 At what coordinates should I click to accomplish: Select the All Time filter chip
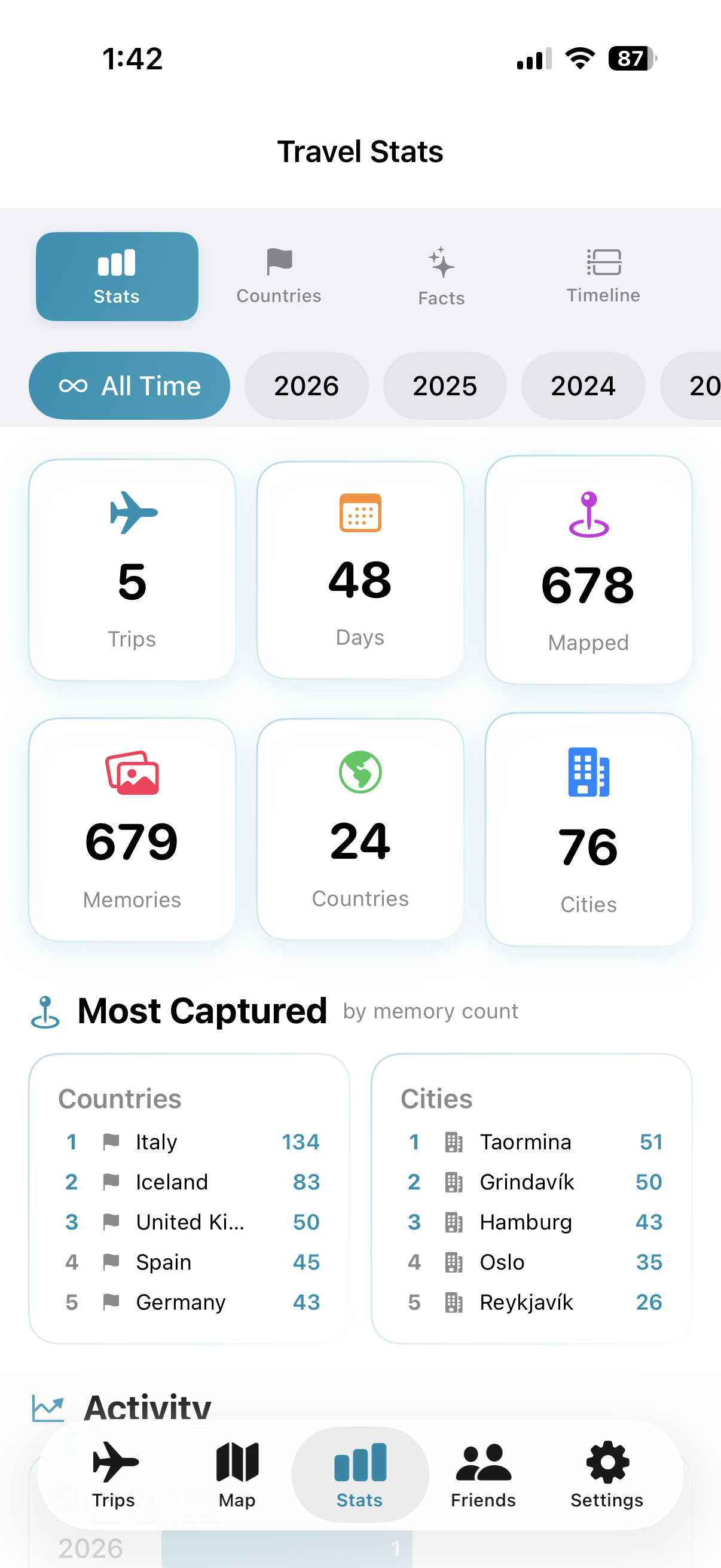click(129, 385)
